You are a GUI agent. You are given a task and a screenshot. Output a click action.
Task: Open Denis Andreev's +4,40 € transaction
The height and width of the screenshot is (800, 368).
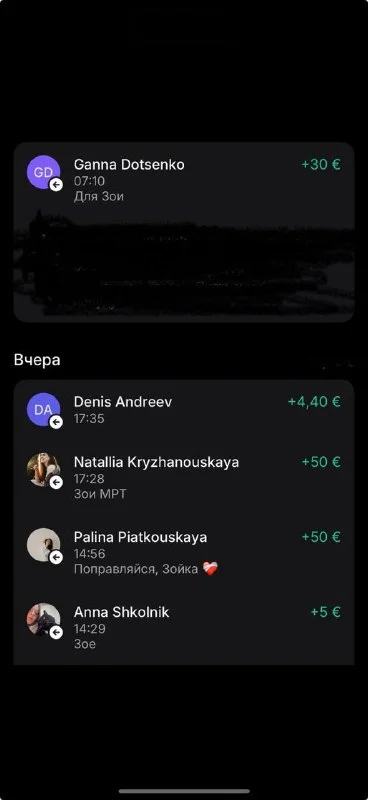pyautogui.click(x=184, y=410)
